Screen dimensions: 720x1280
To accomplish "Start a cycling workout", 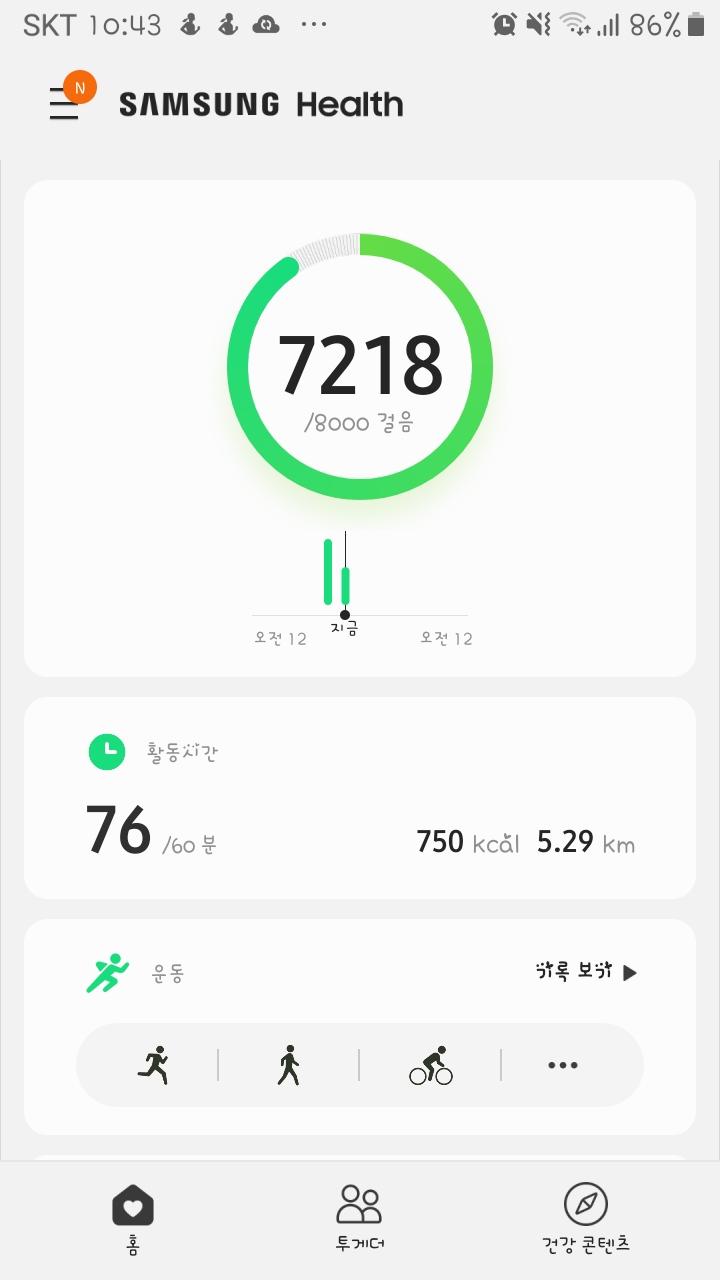I will tap(430, 1065).
